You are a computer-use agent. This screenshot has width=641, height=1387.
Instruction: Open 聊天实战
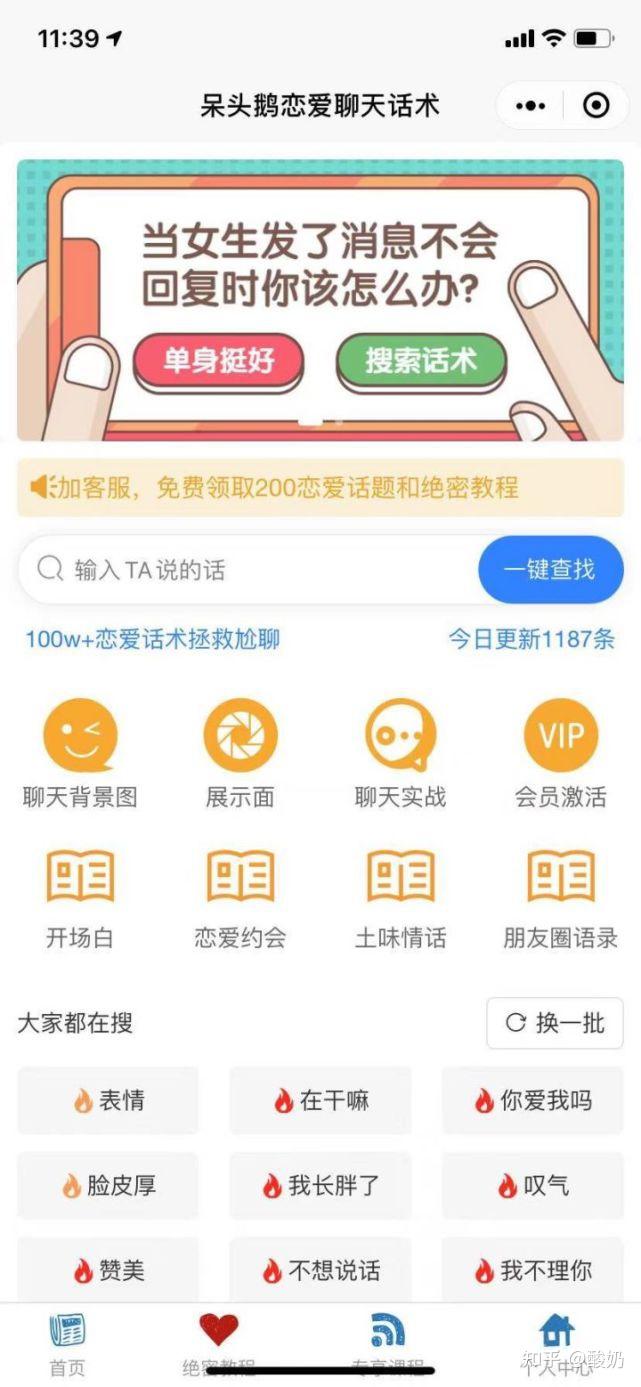400,754
